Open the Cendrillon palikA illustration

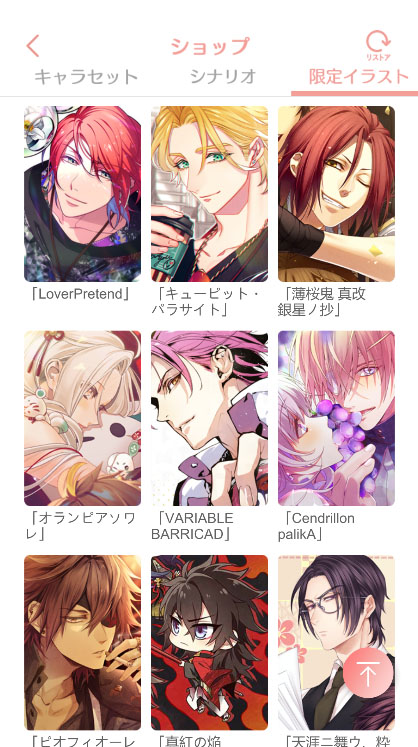coord(336,418)
